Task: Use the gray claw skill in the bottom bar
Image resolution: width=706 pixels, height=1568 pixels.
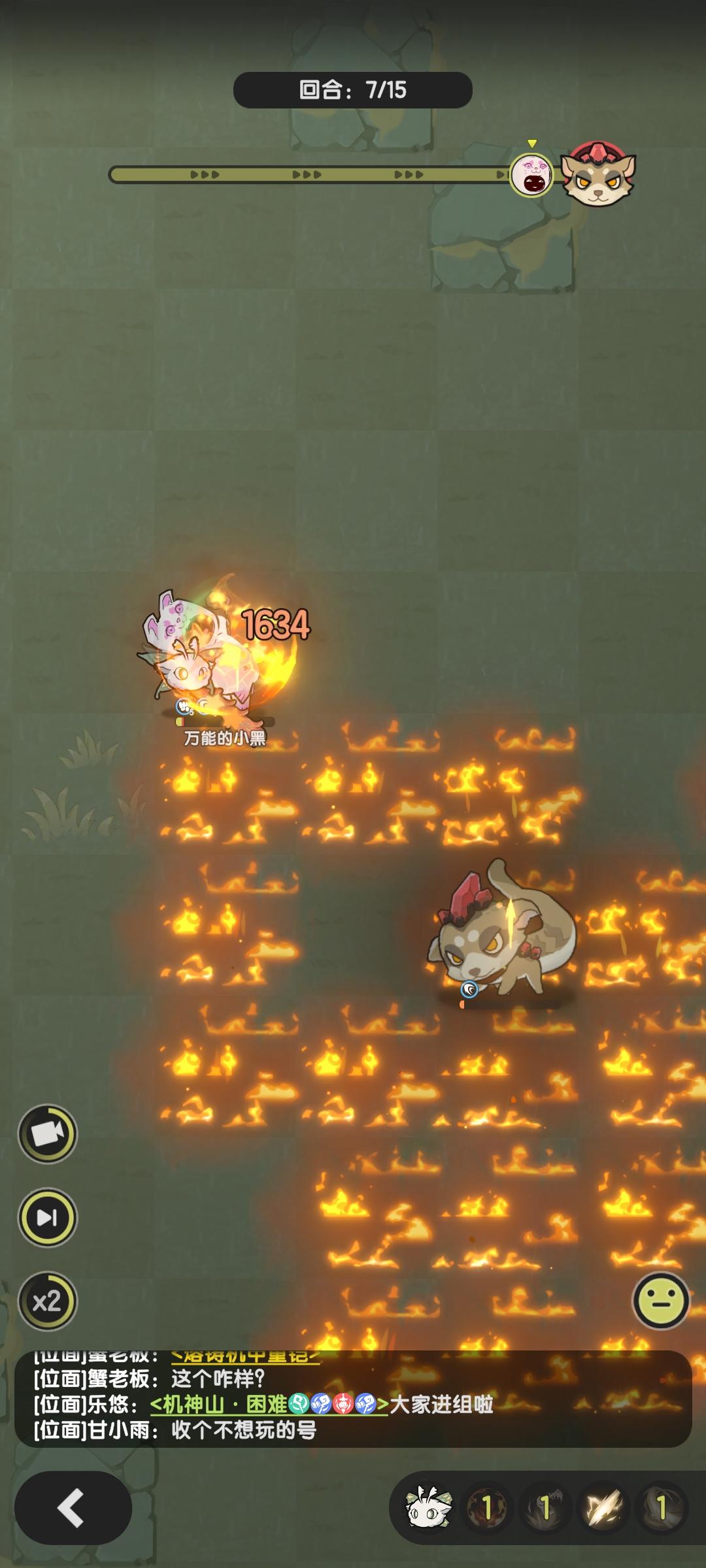Action: (544, 1506)
